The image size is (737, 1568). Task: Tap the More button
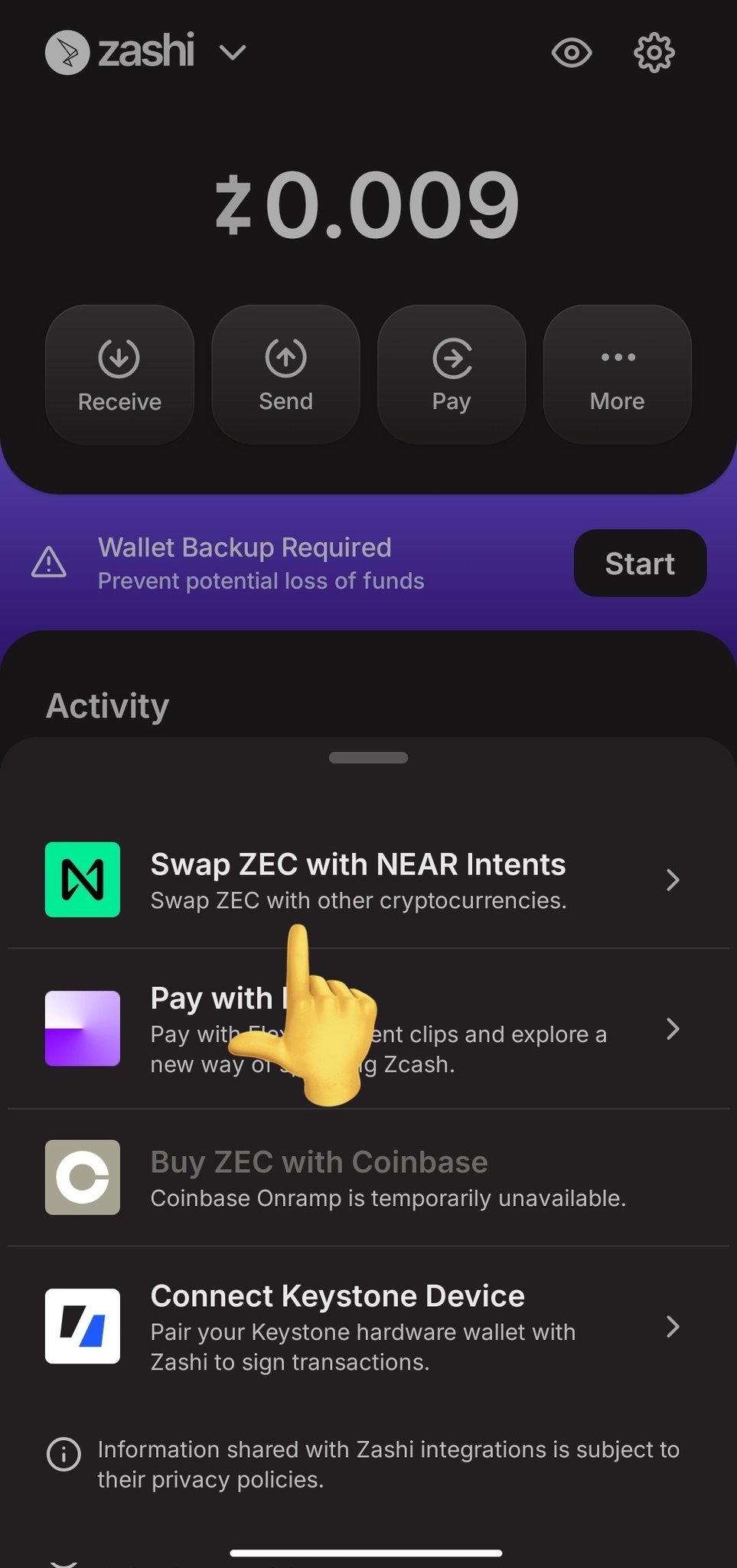pos(617,375)
